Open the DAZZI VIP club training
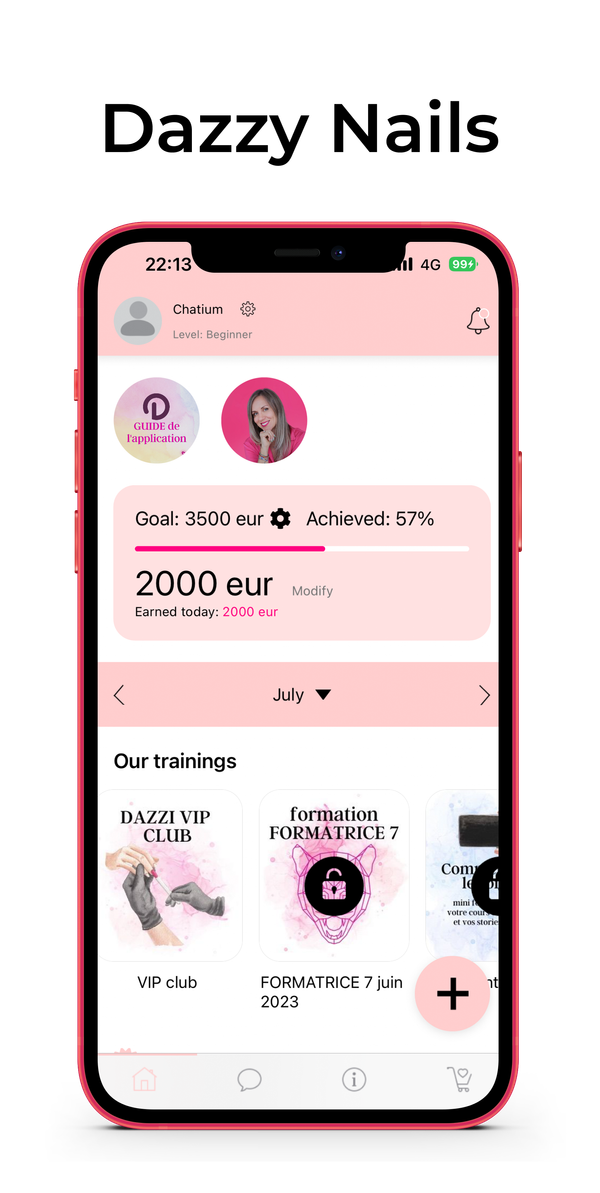600x1193 pixels. pyautogui.click(x=167, y=875)
